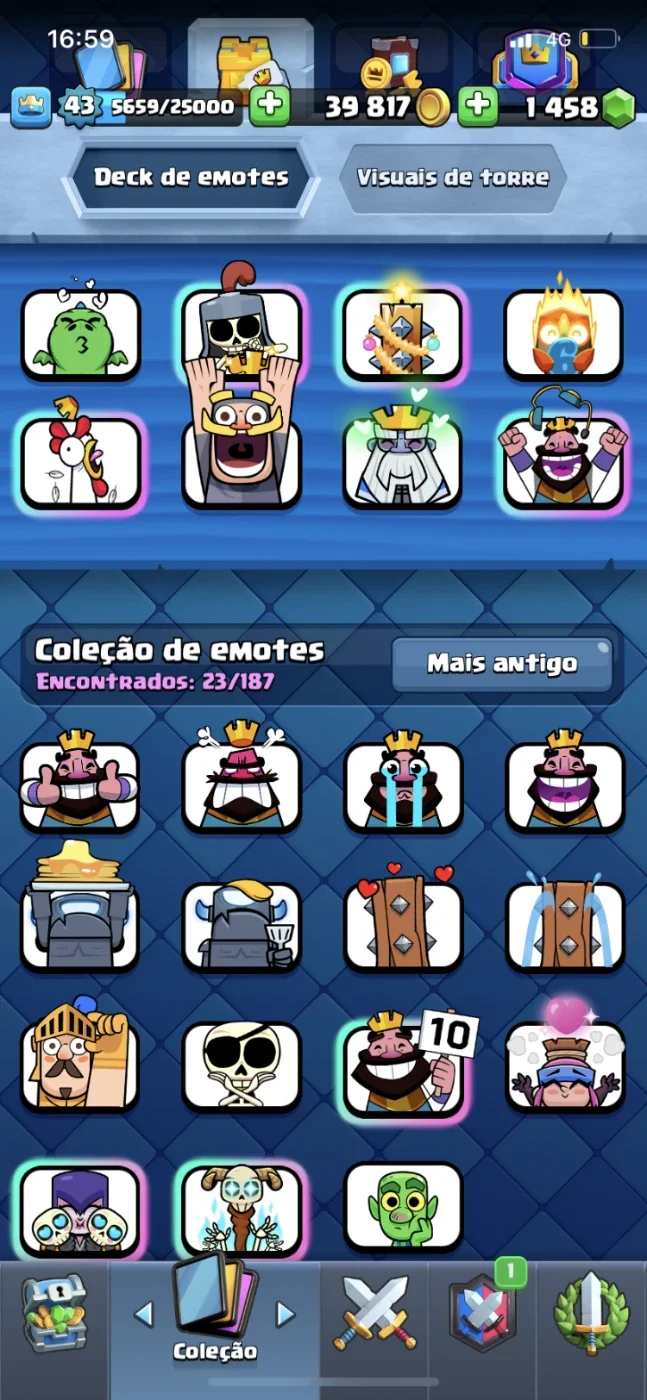Switch to the Visuais de torre tab

coord(453,178)
